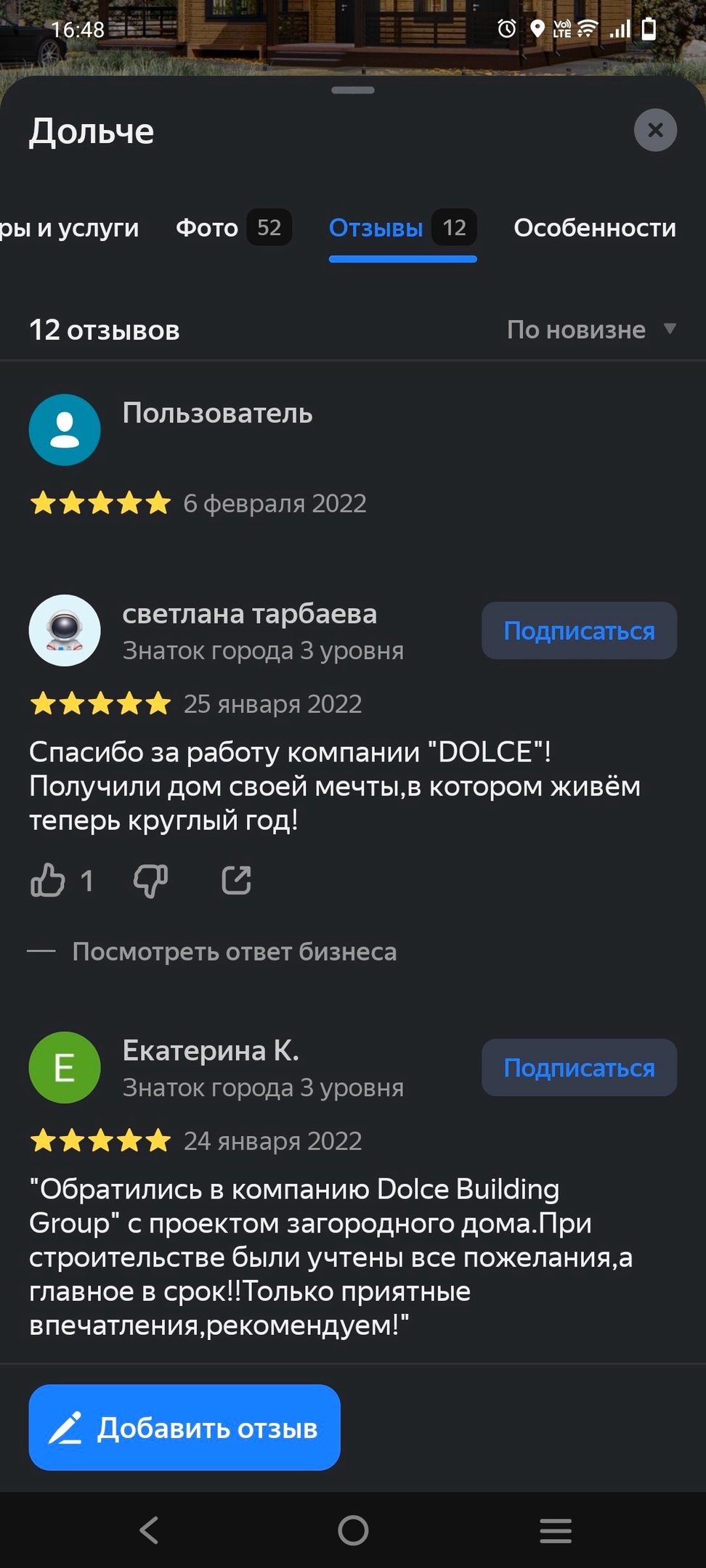Subscribe to Екатерина К.
Image resolution: width=706 pixels, height=1568 pixels.
tap(579, 1068)
